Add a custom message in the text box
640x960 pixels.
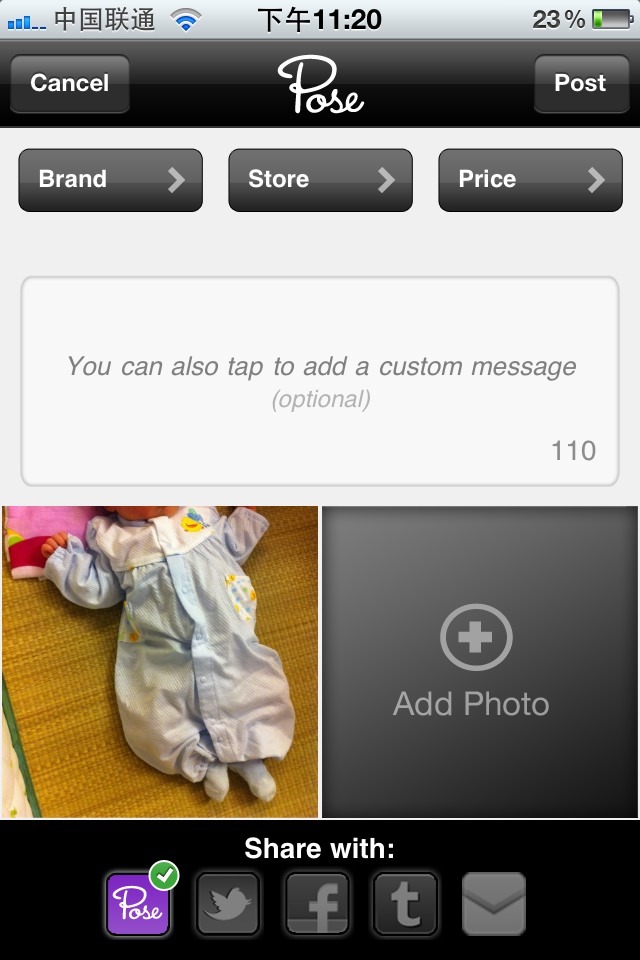pyautogui.click(x=320, y=381)
